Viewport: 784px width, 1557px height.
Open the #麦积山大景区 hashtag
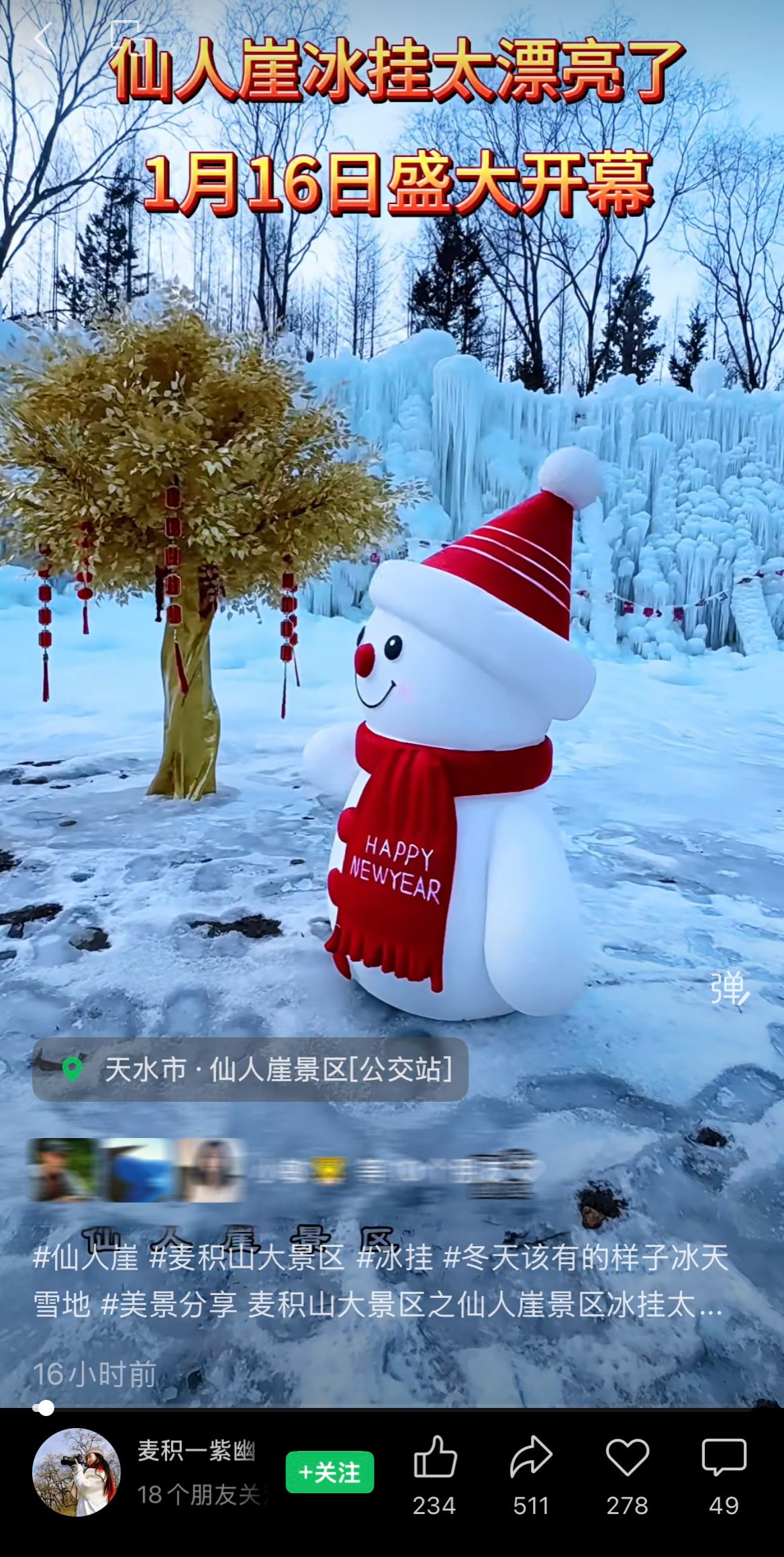coord(246,1258)
